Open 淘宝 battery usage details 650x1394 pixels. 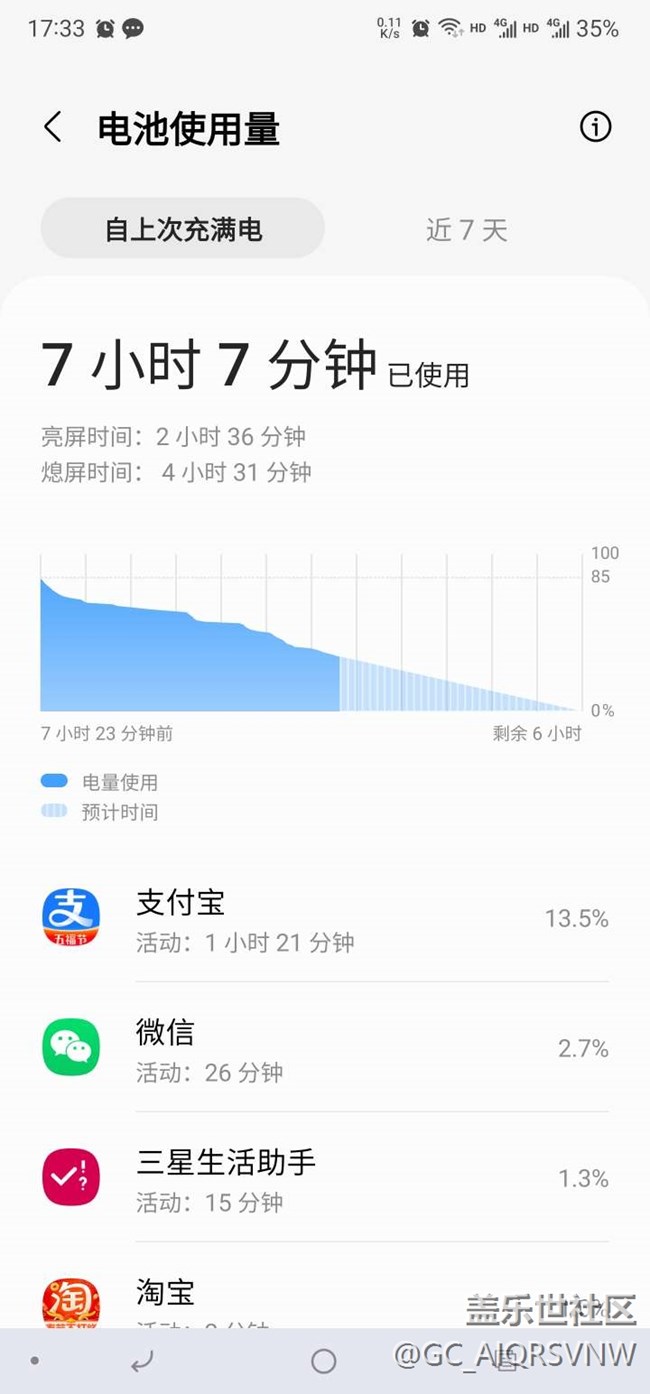325,1298
